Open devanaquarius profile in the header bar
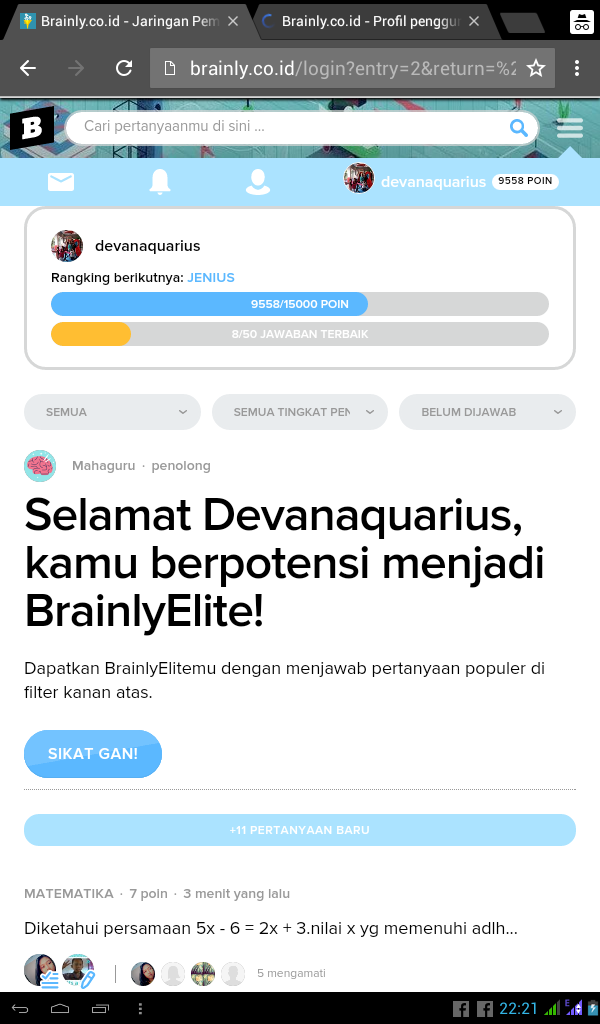Image resolution: width=600 pixels, height=1024 pixels. [432, 181]
